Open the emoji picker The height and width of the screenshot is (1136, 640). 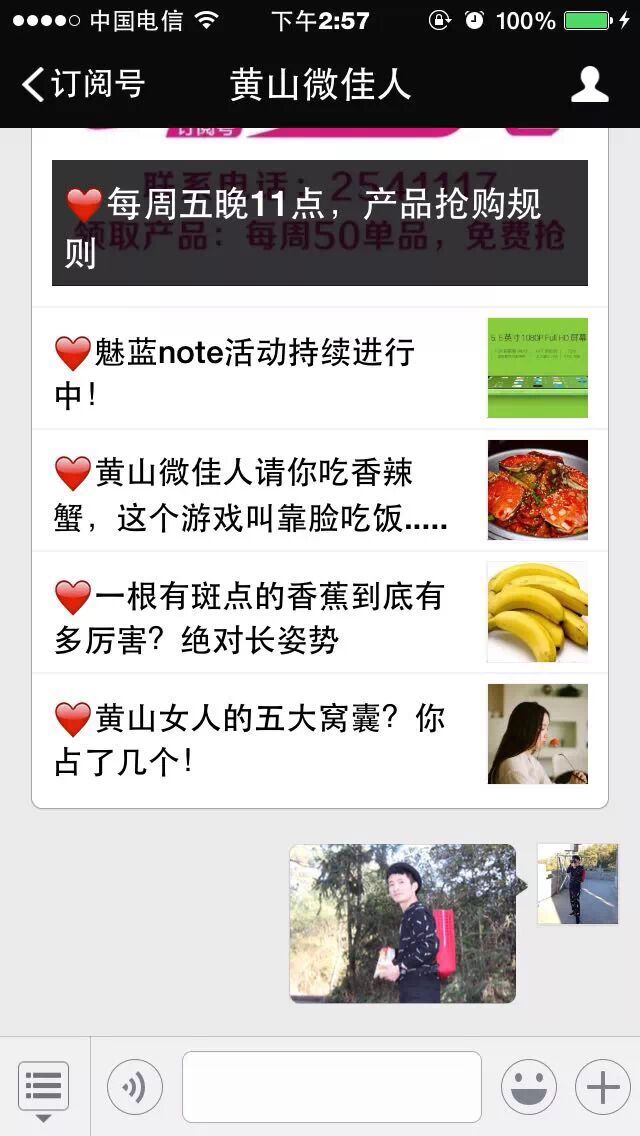click(x=528, y=1087)
